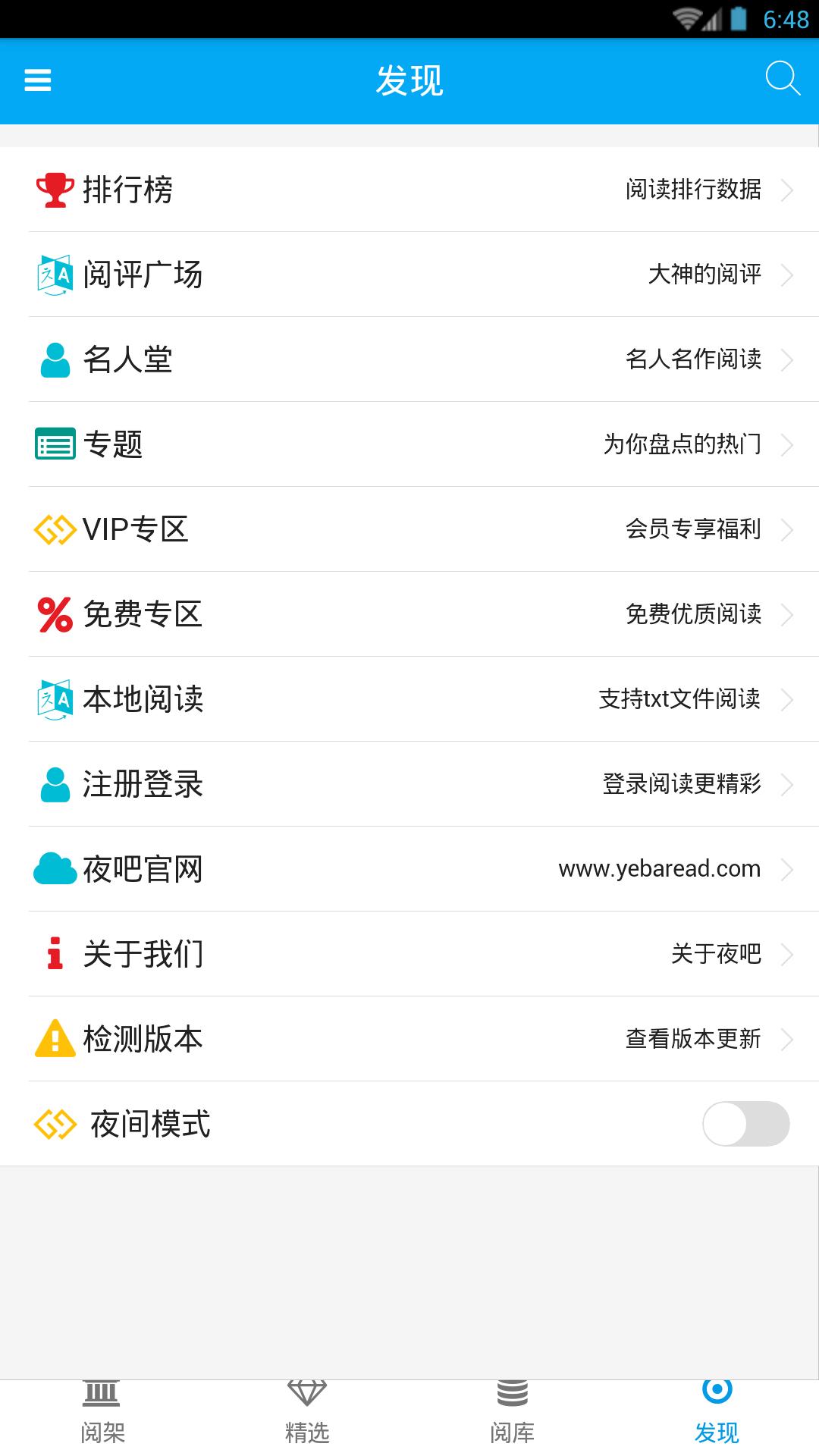Open 名人堂 hall of fame
819x1456 pixels.
tap(409, 359)
